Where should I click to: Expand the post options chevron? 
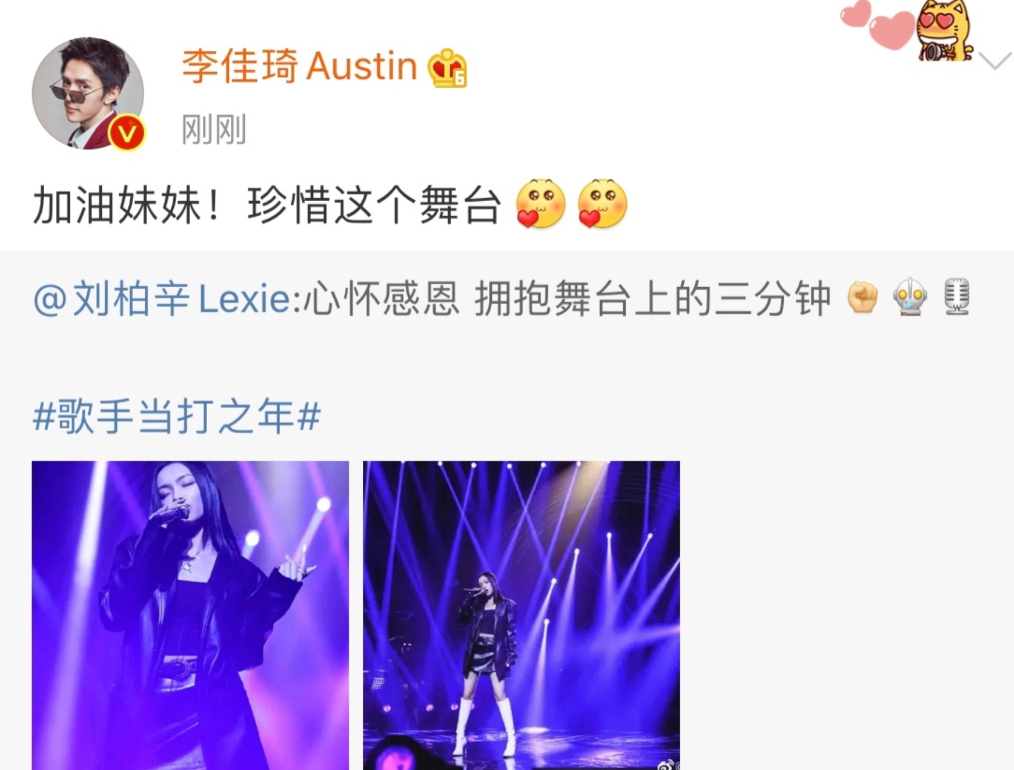pos(995,62)
